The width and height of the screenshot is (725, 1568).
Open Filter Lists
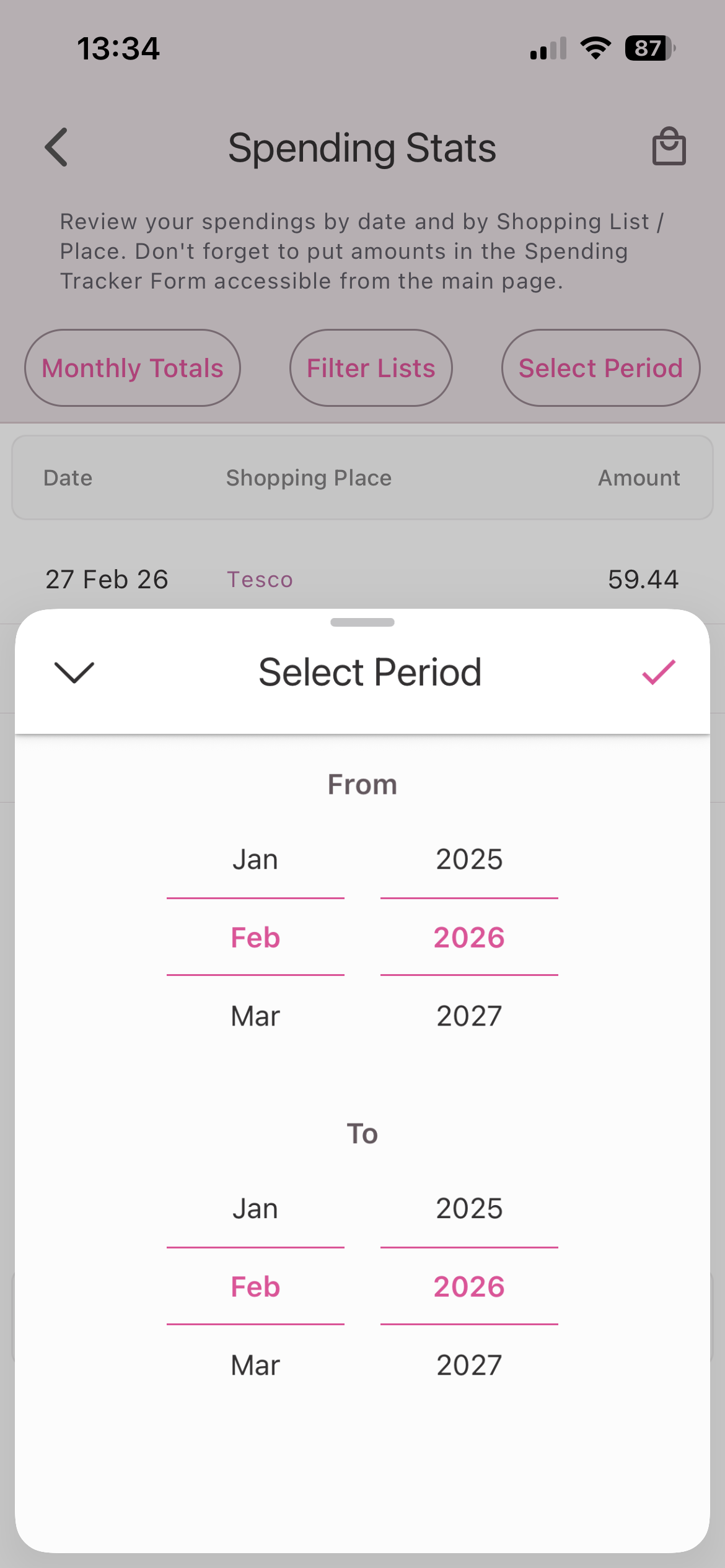point(371,368)
